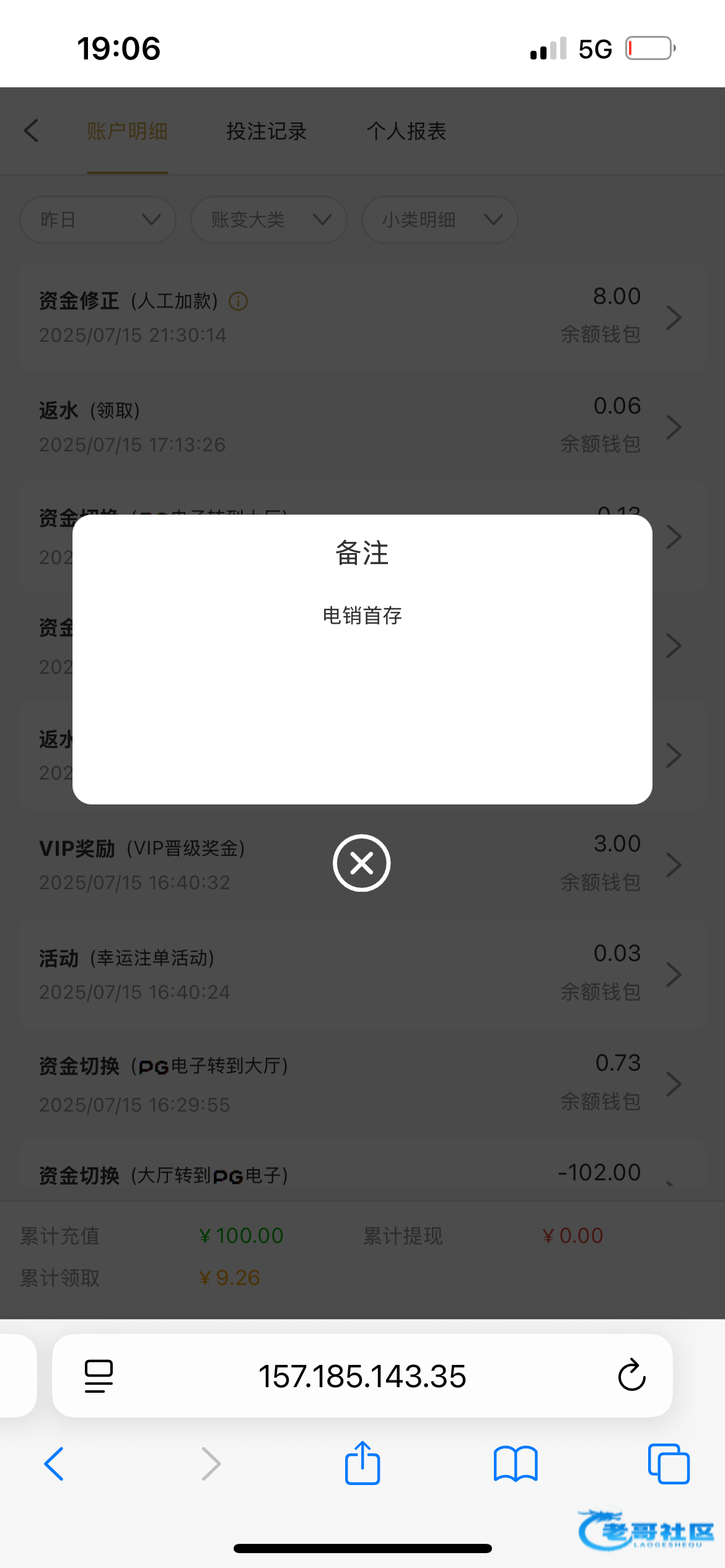Select the 账户明细 tab
The width and height of the screenshot is (725, 1568).
pos(127,131)
